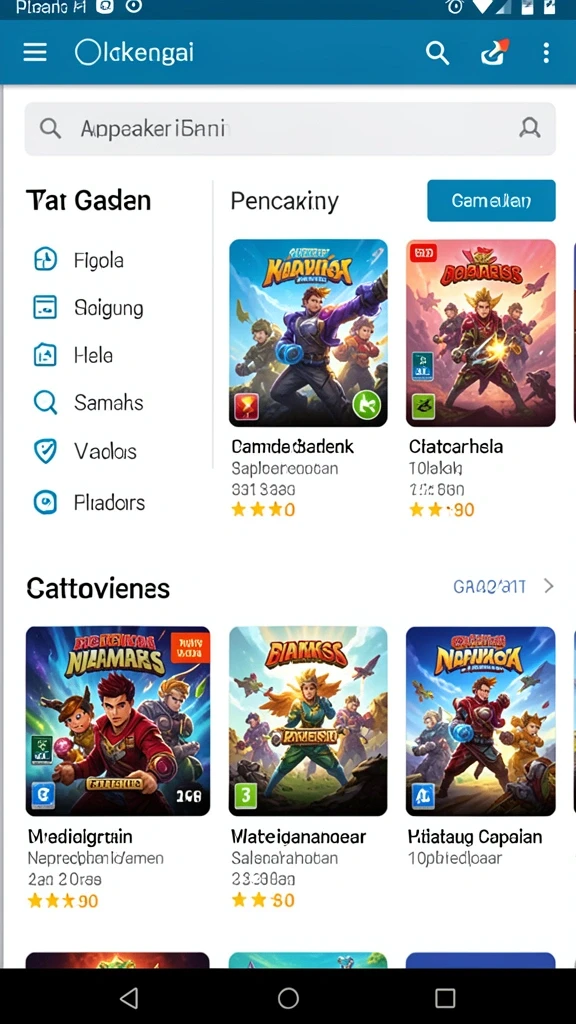Open the Samahs entry
This screenshot has width=576, height=1024.
[x=88, y=402]
